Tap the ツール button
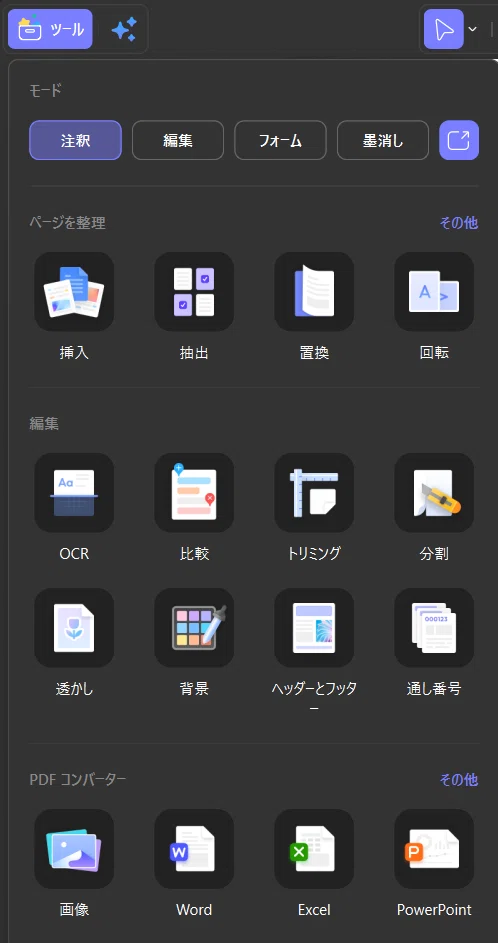 click(51, 29)
